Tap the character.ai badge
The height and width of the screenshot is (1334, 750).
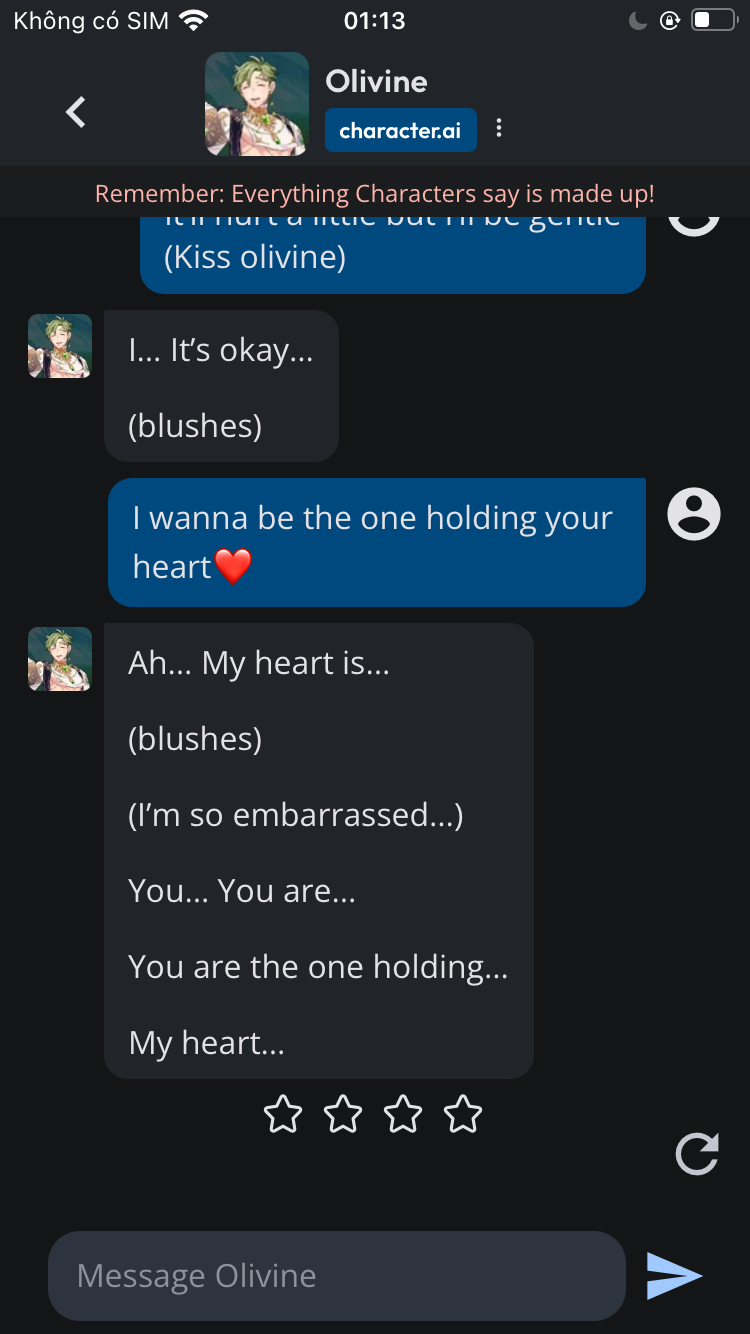point(400,130)
